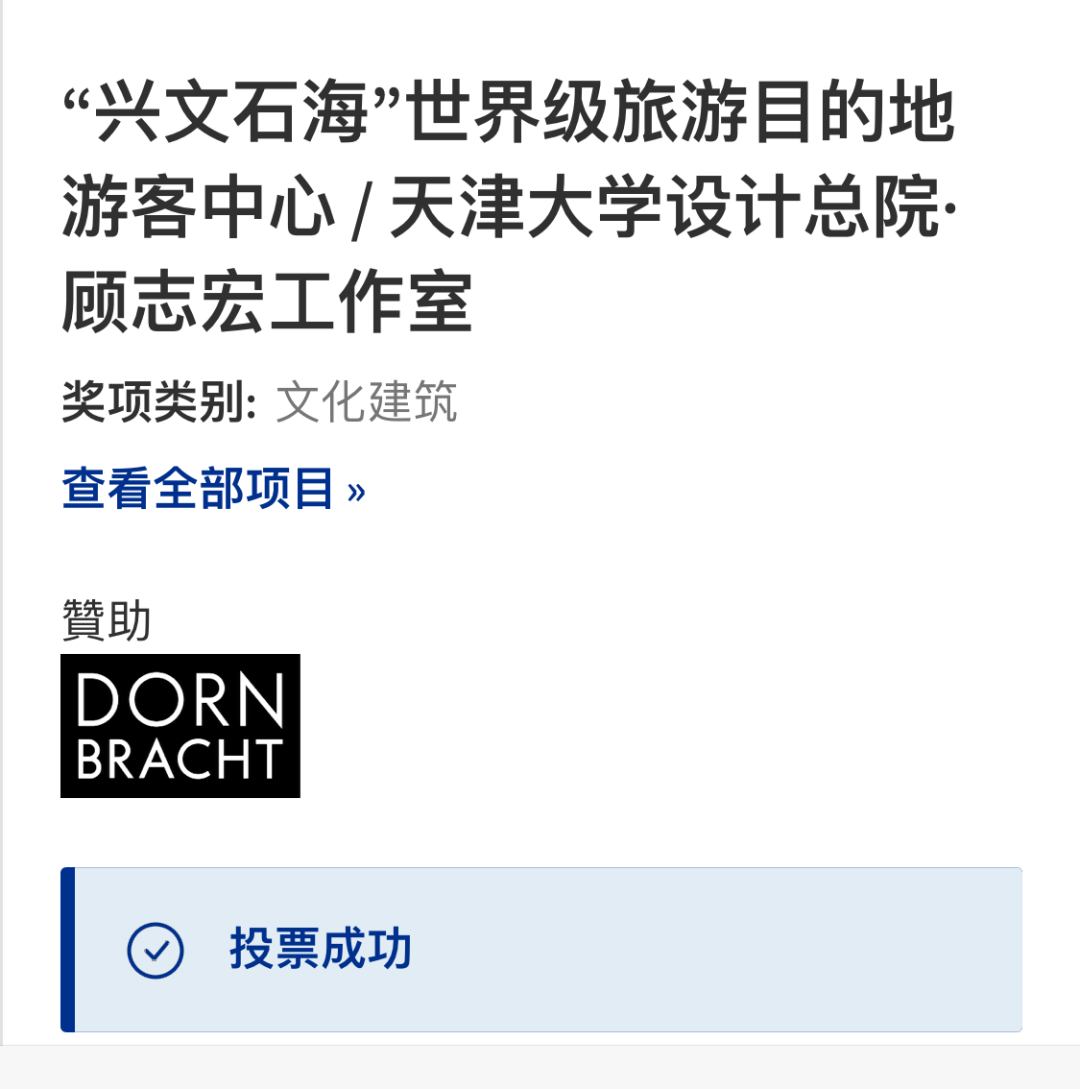
Task: Open the 查看全部项目 link
Action: click(213, 488)
